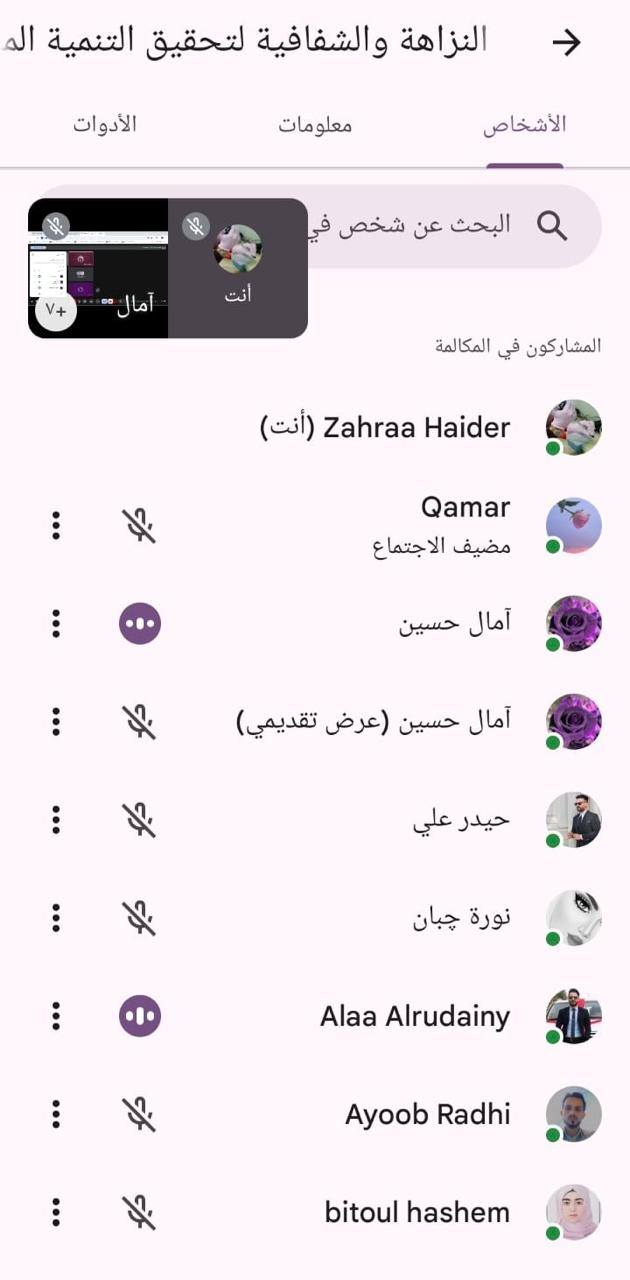Image resolution: width=630 pixels, height=1280 pixels.
Task: Open the floating call preview thumbnail
Action: [168, 268]
